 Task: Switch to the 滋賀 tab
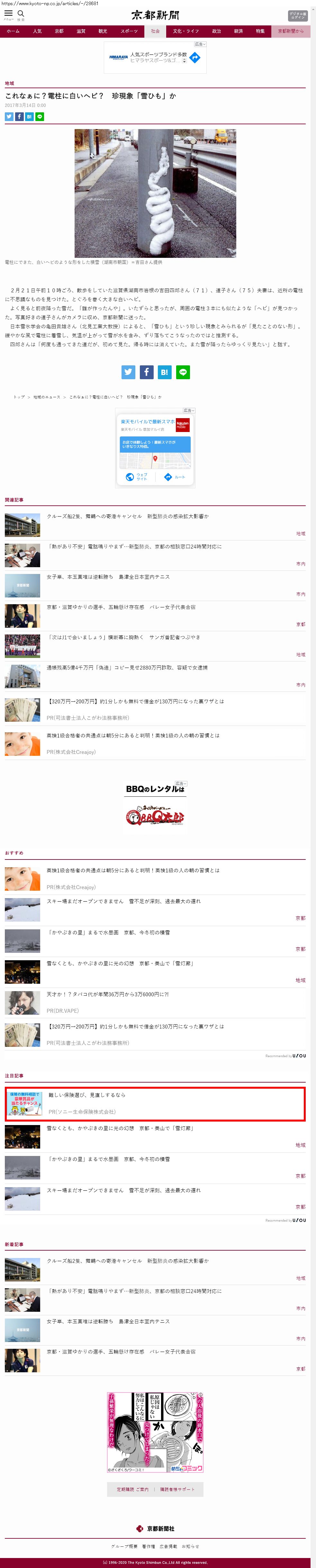pyautogui.click(x=81, y=31)
